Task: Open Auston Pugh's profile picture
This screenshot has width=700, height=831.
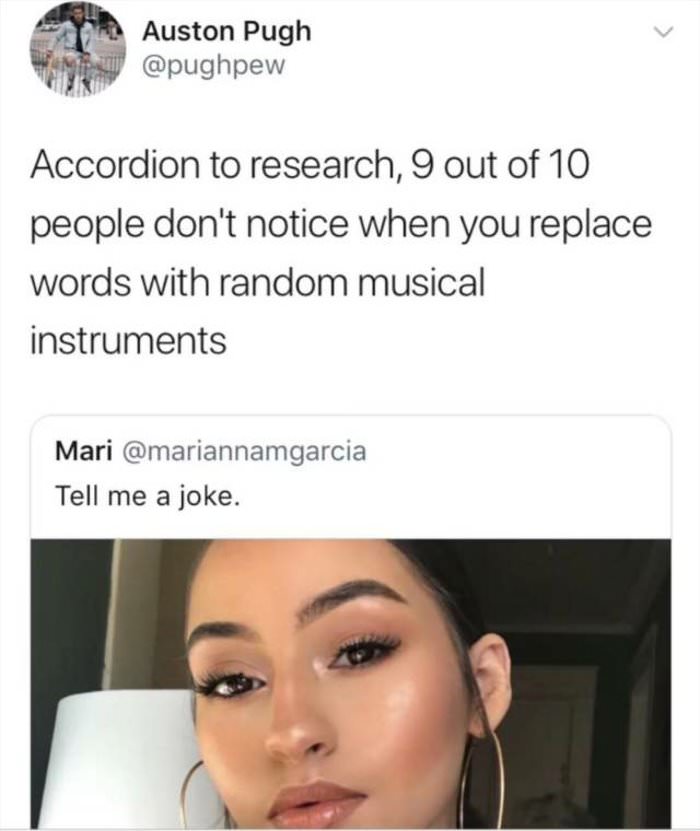Action: point(76,48)
